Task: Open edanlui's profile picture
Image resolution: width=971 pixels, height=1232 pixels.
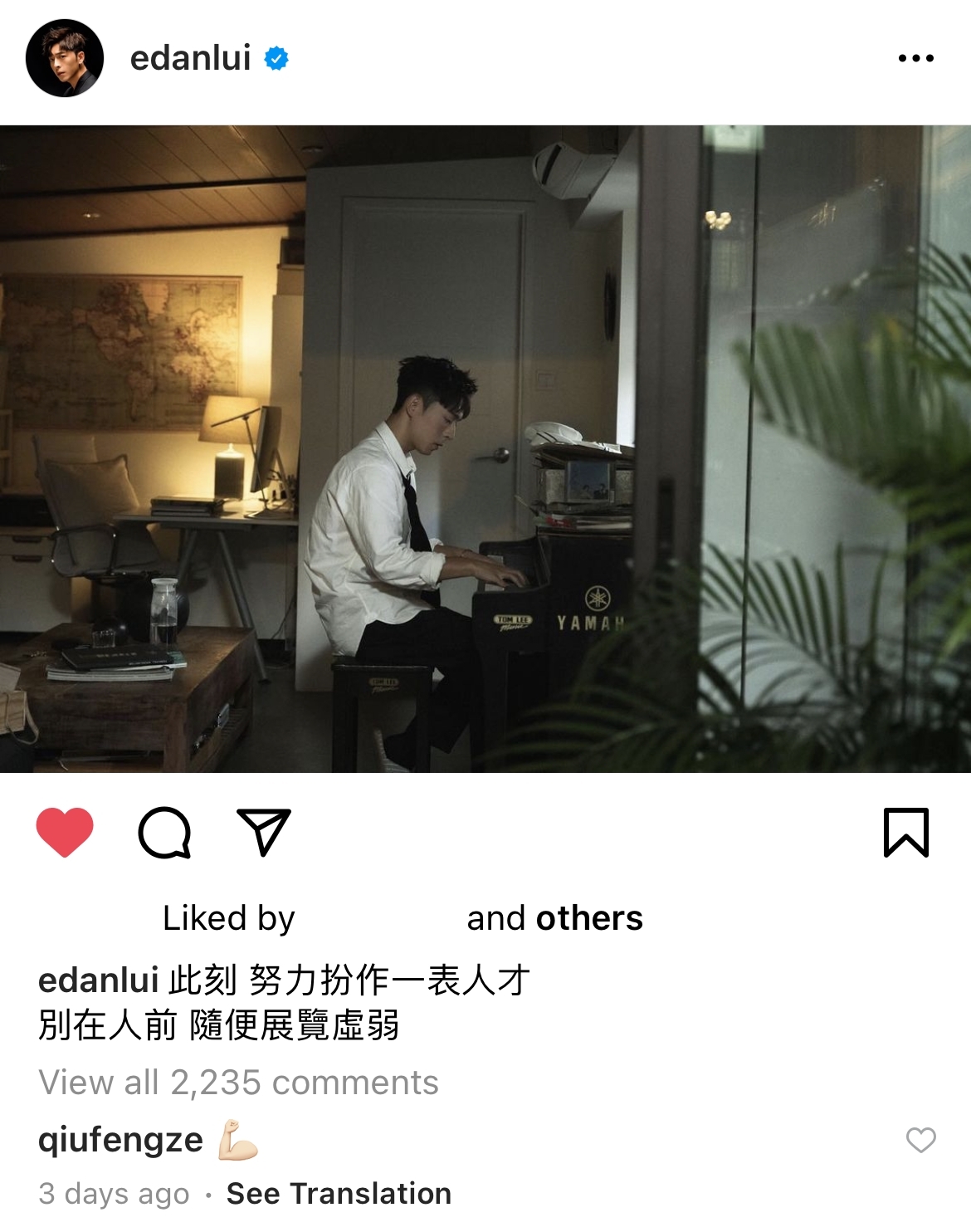Action: point(65,58)
